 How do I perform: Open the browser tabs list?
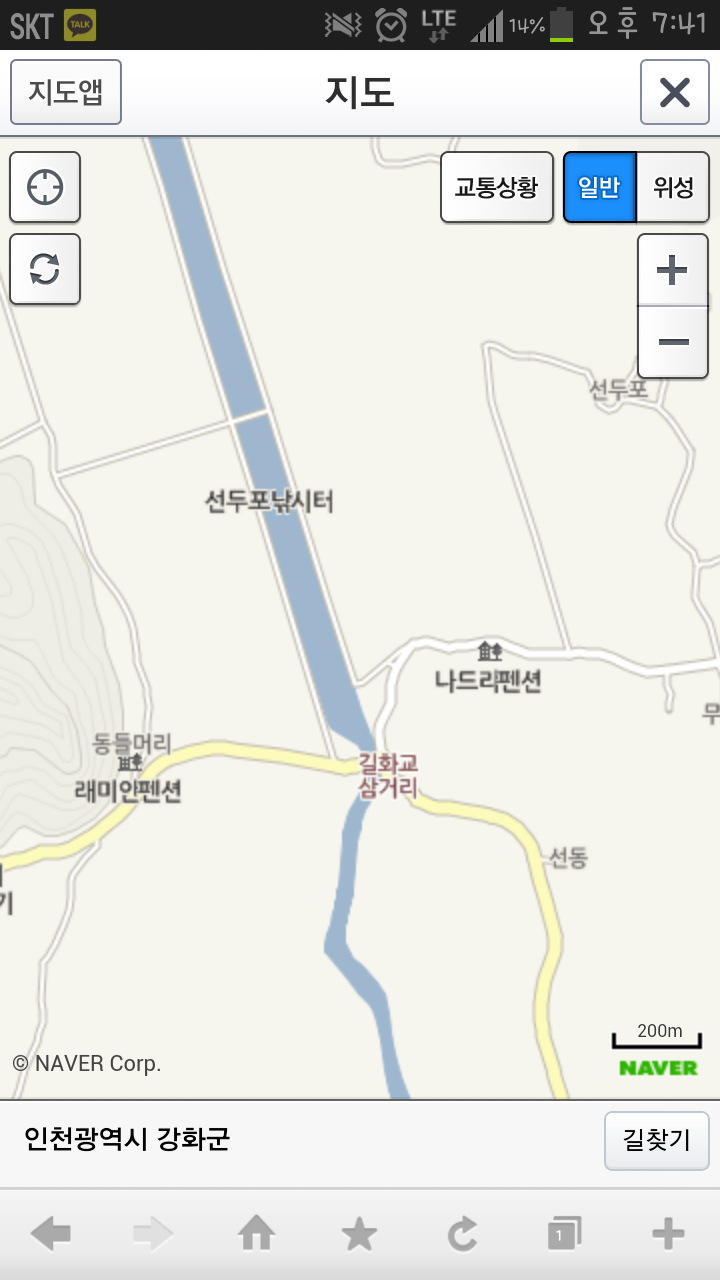(565, 1235)
